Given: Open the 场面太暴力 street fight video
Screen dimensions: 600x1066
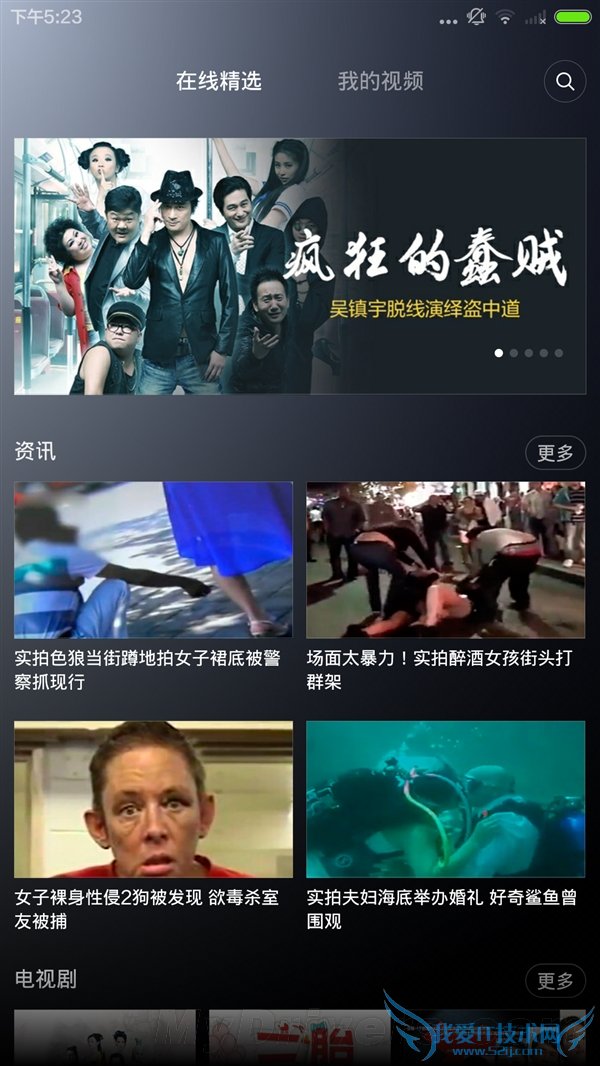Looking at the screenshot, I should (x=446, y=560).
